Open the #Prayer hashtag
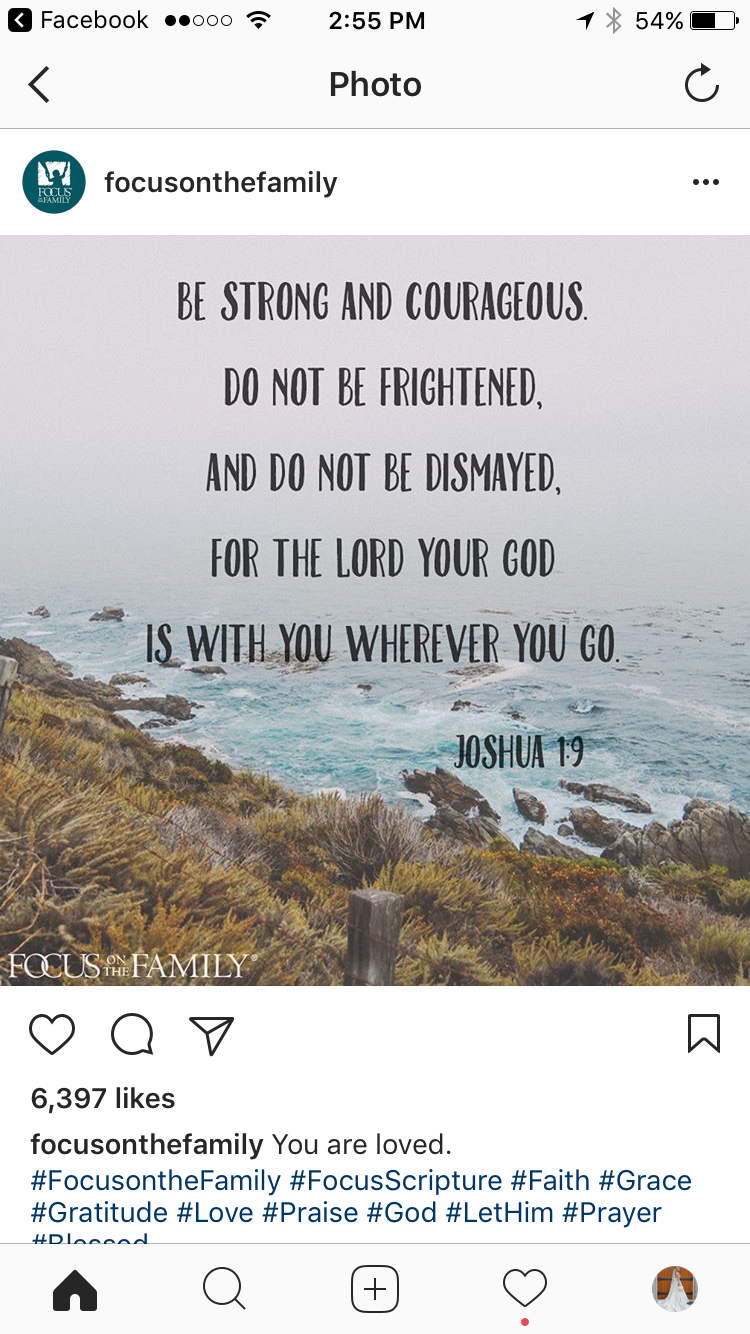 click(612, 1213)
